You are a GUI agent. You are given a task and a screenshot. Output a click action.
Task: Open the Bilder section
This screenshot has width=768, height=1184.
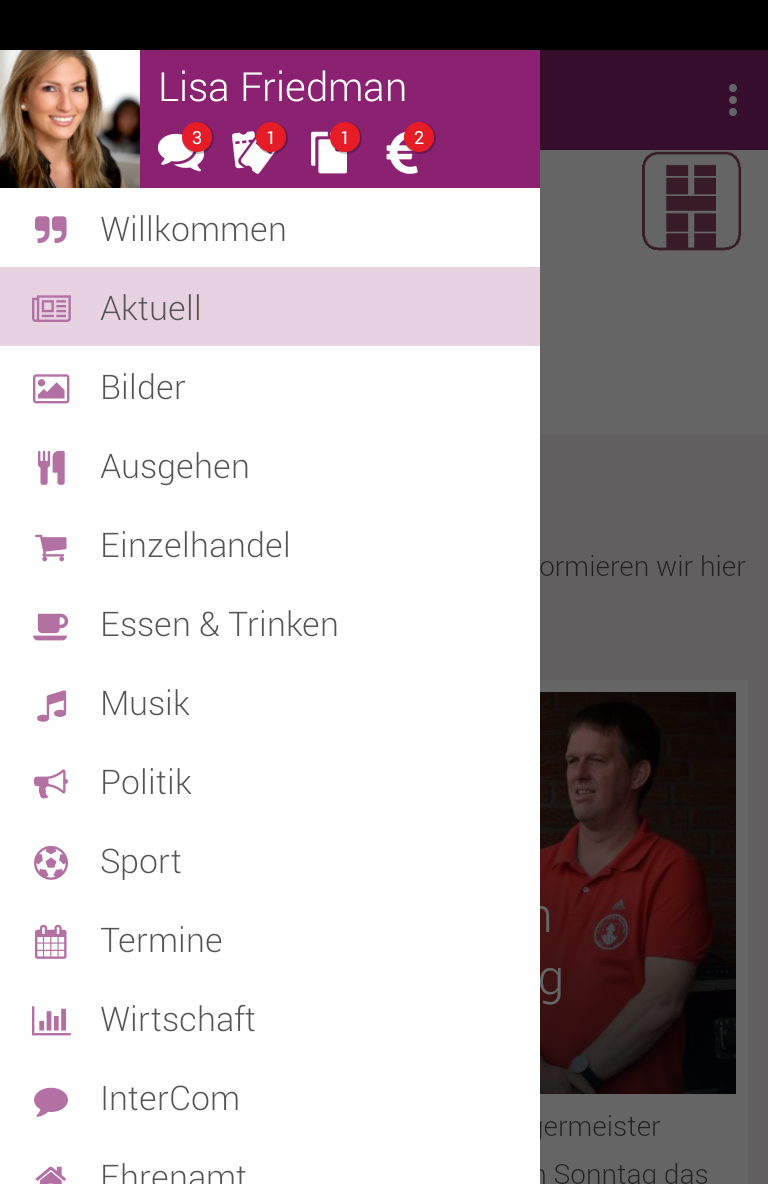coord(143,387)
